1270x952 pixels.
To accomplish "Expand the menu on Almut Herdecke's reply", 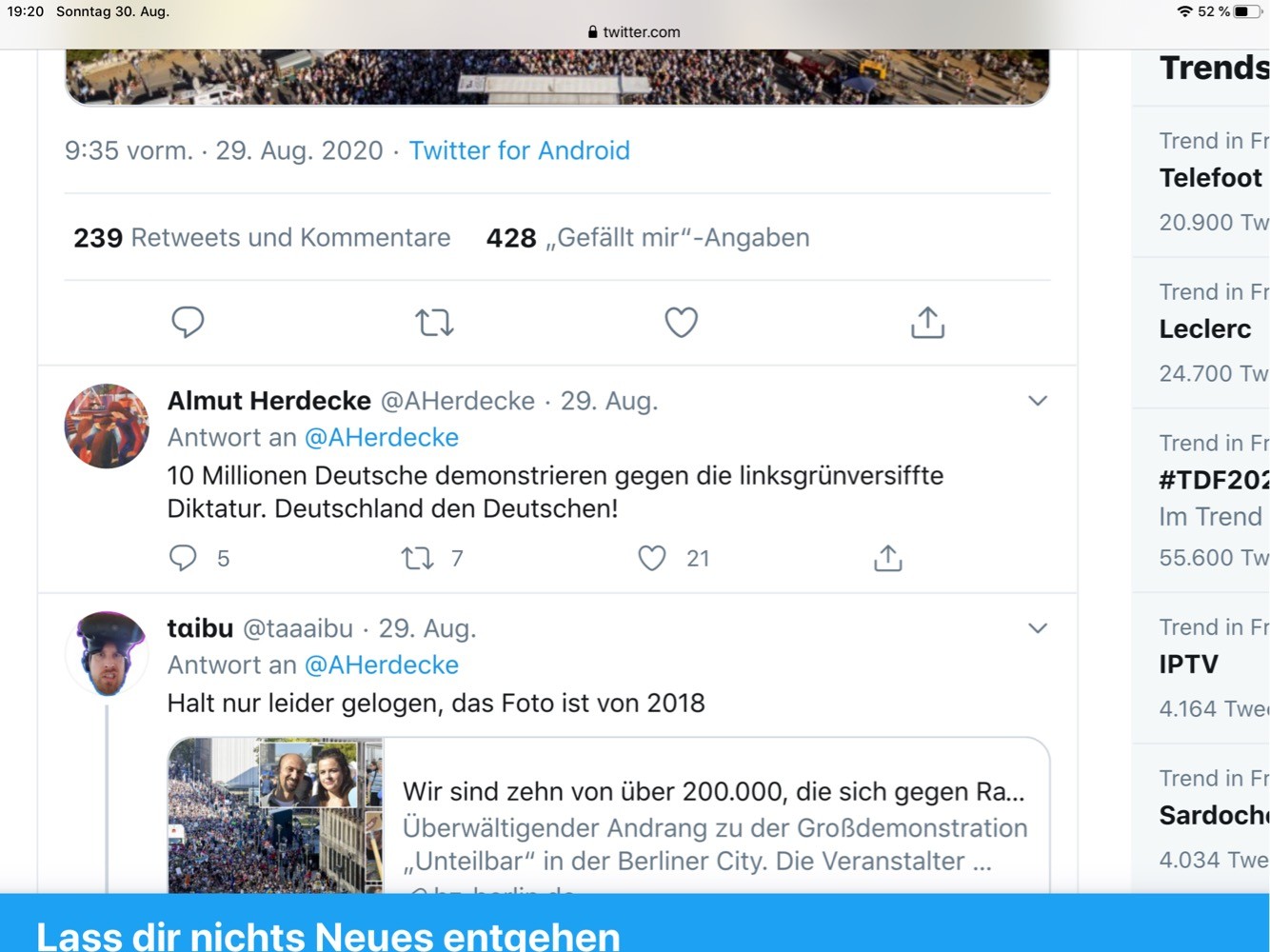I will (x=1038, y=401).
